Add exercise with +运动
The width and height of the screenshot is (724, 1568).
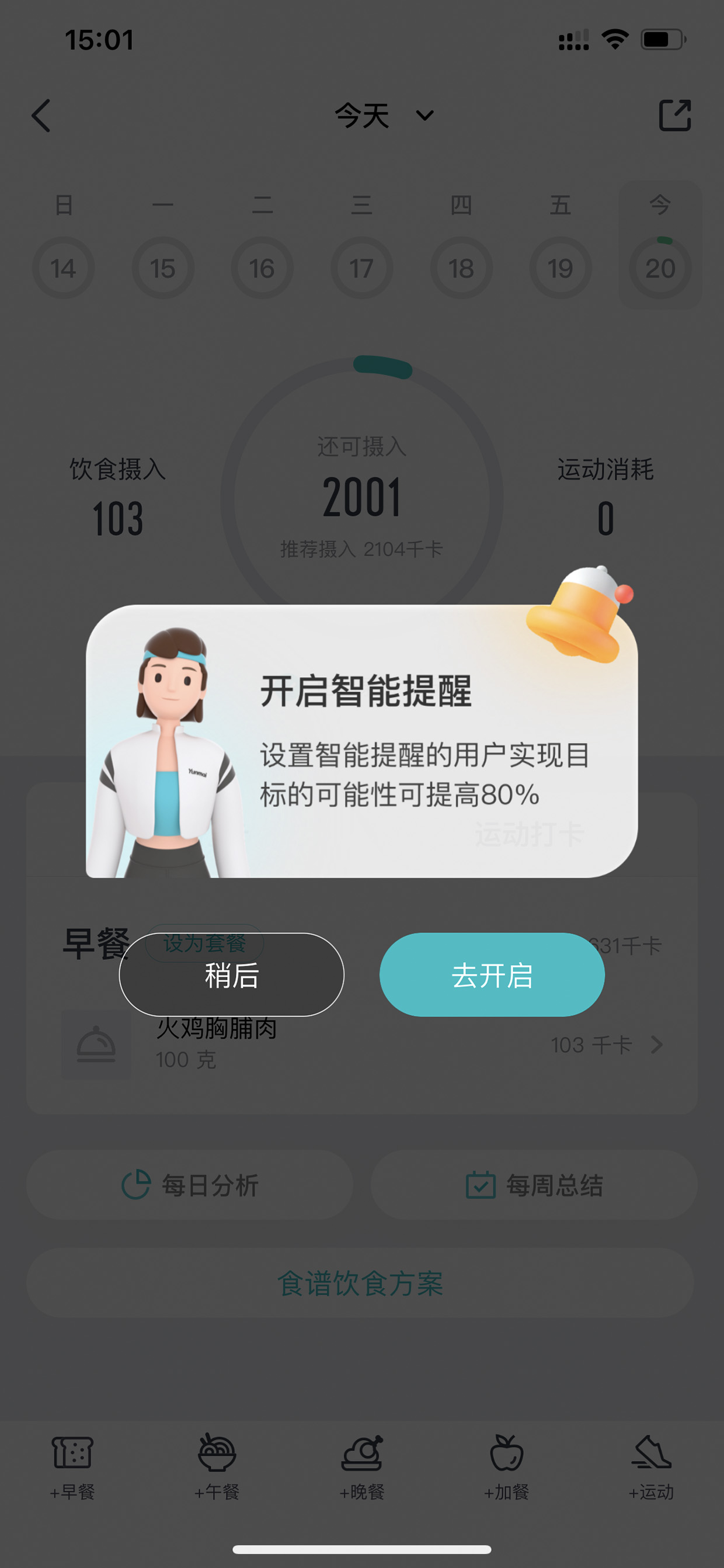coord(651,1467)
